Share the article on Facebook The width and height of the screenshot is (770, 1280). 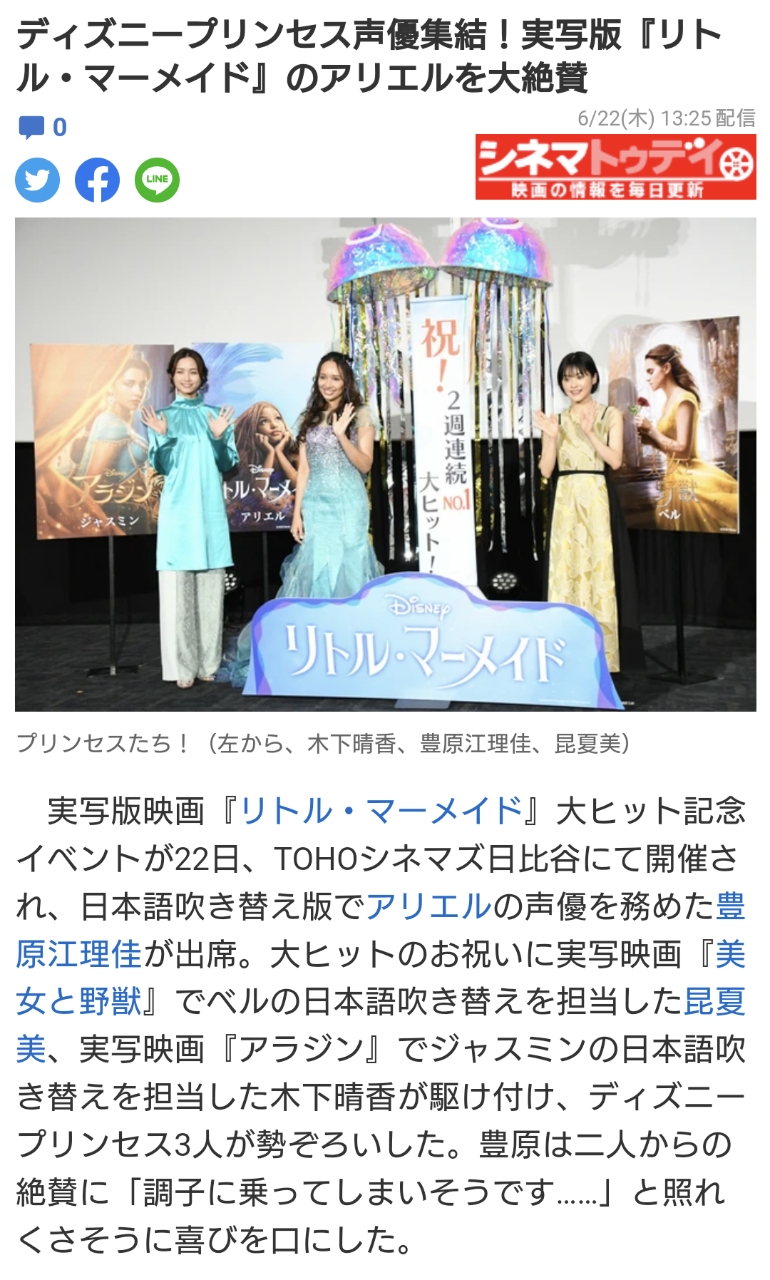[x=97, y=180]
